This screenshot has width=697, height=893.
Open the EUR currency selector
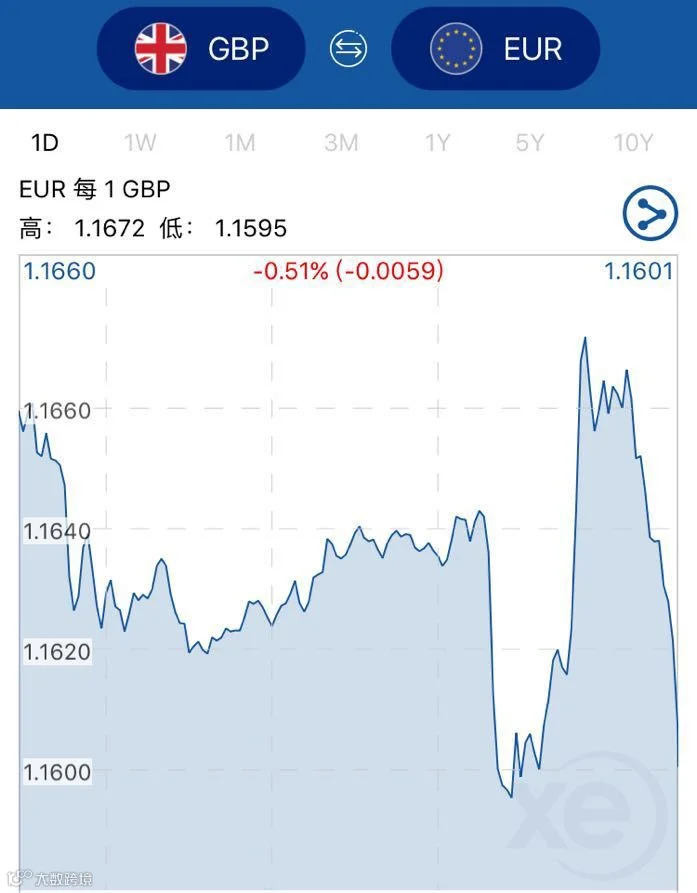(496, 48)
